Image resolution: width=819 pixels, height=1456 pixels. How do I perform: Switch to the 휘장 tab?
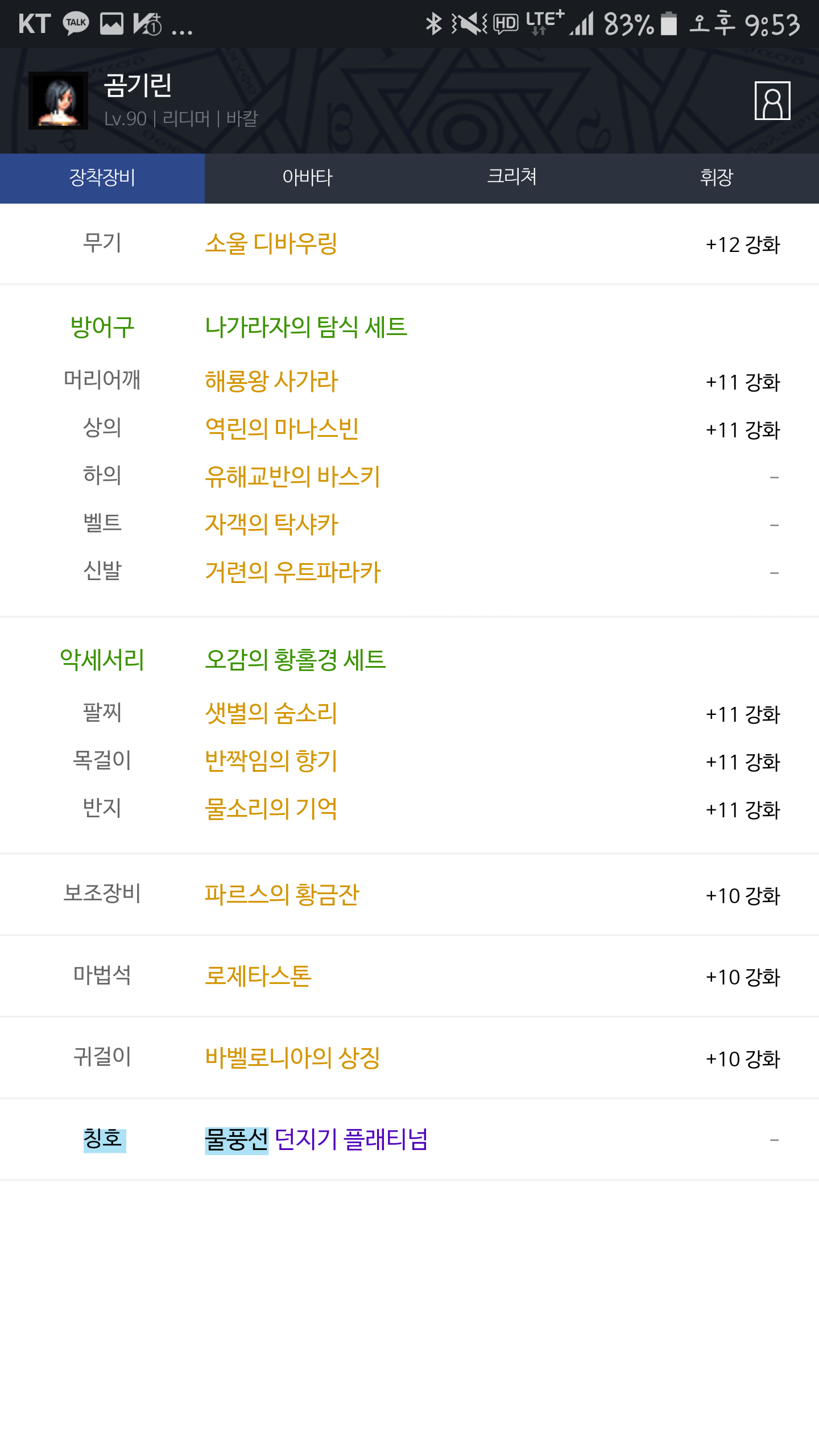tap(717, 178)
